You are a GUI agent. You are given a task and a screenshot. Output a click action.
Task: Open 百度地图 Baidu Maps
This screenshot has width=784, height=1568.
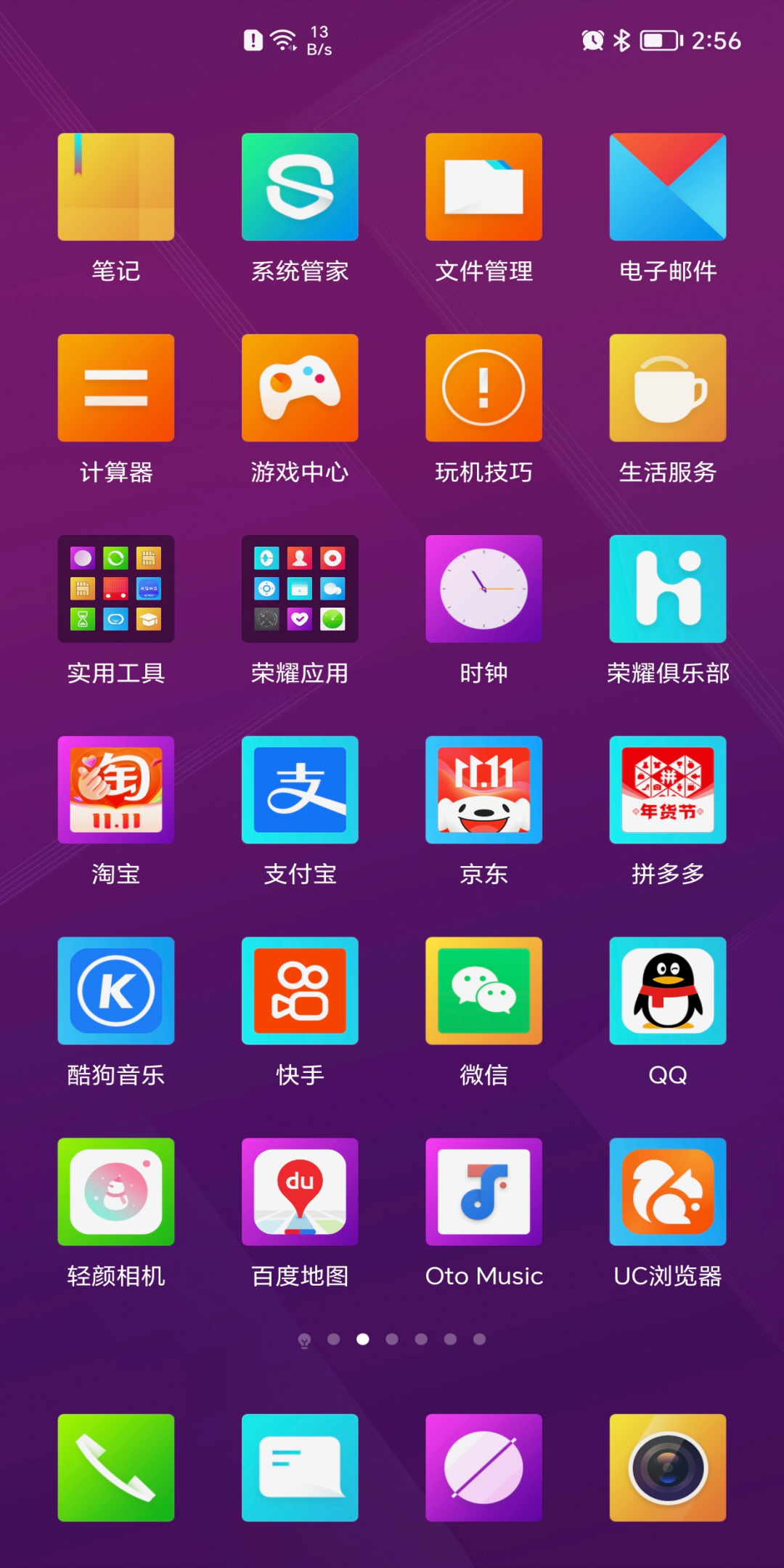coord(300,1192)
